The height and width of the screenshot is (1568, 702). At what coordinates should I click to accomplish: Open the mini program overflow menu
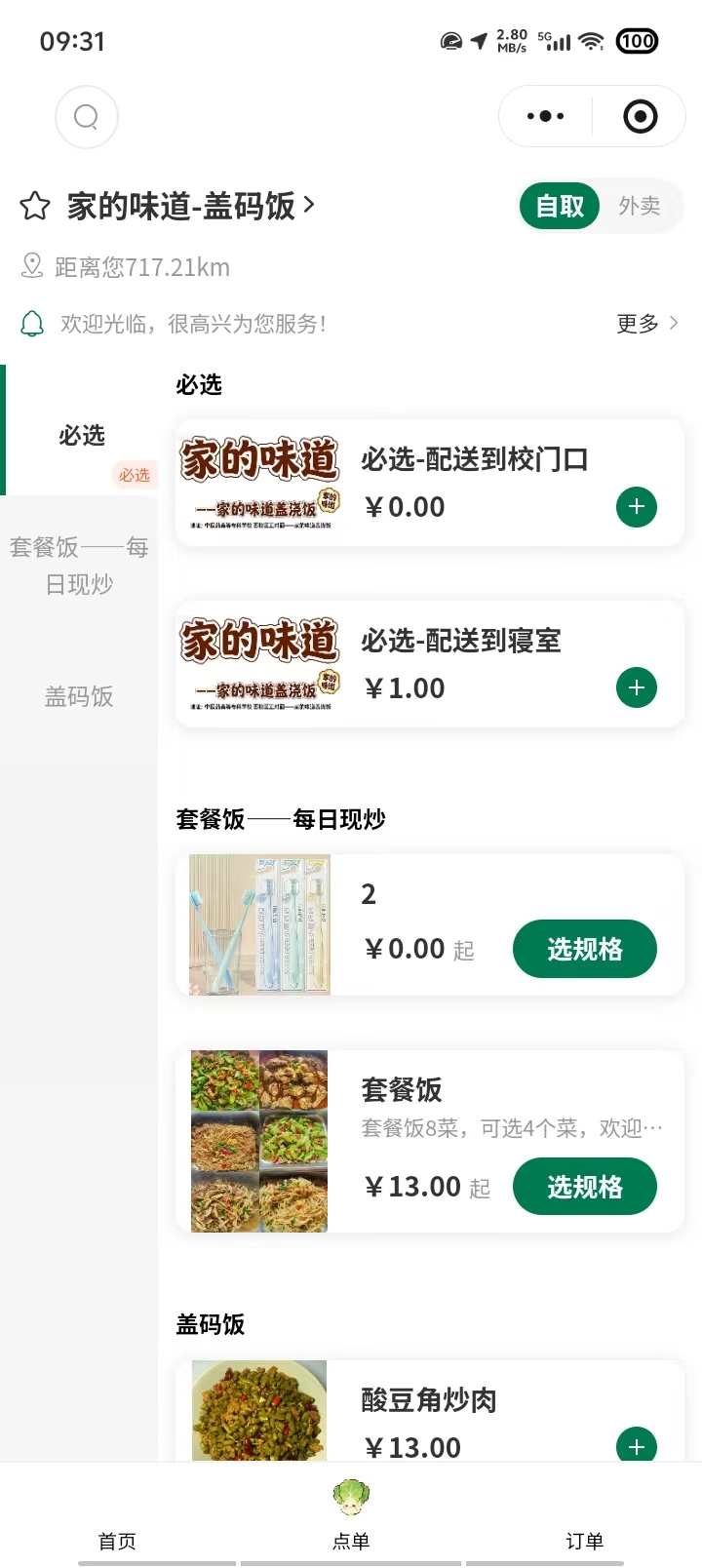(x=545, y=117)
